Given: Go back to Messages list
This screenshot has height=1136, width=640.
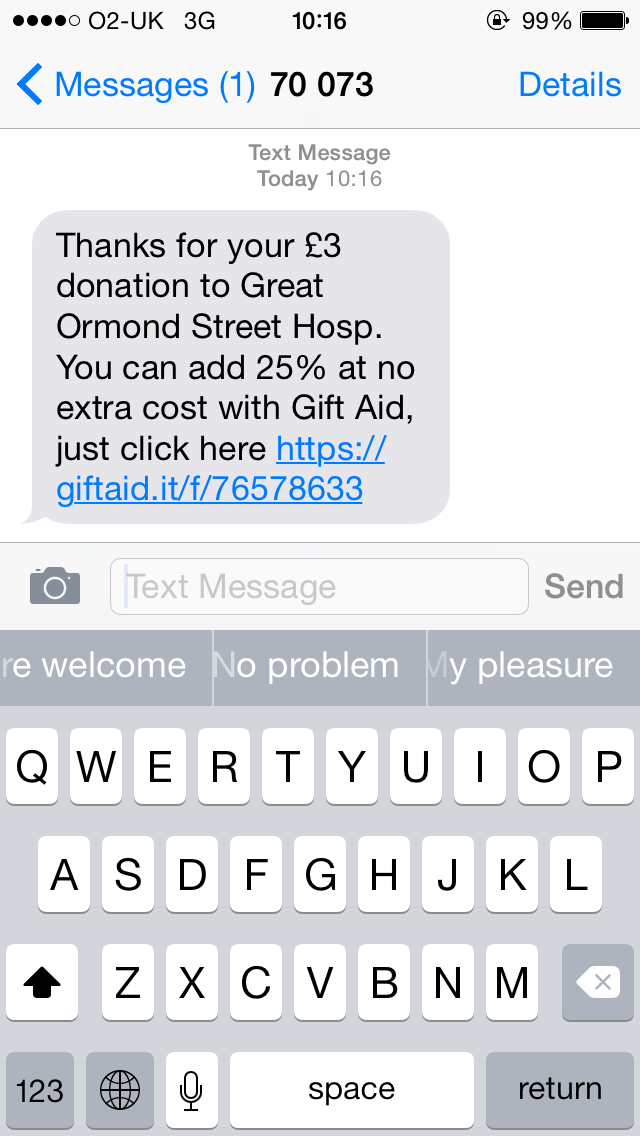Looking at the screenshot, I should pos(135,85).
